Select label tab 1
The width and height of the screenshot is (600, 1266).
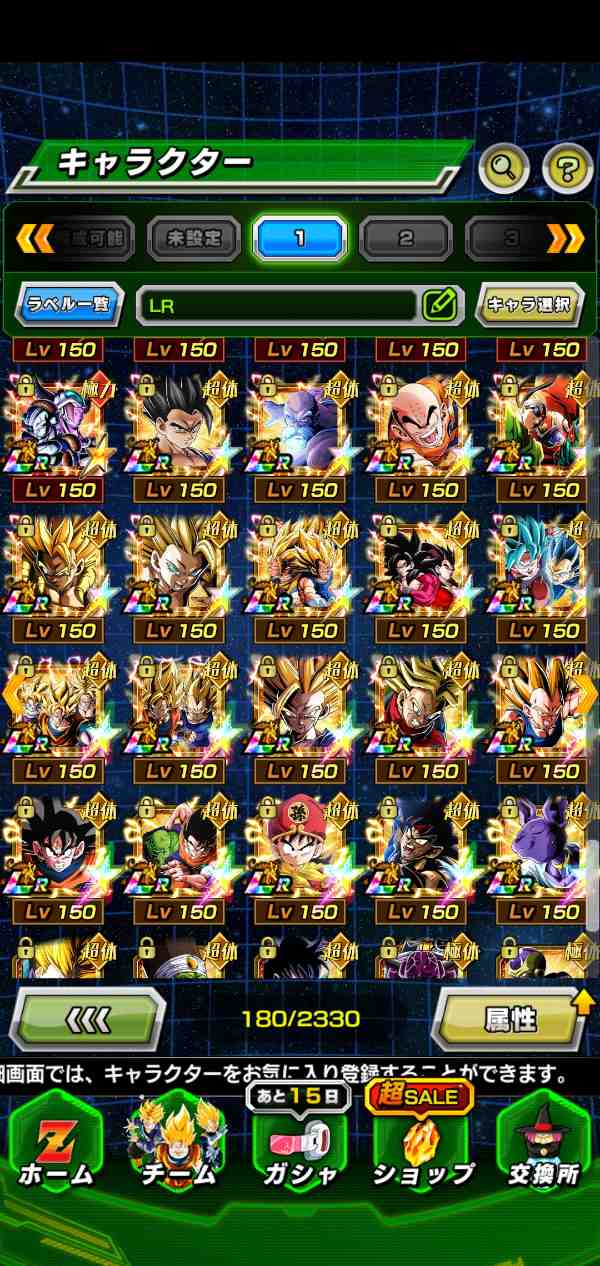point(299,239)
